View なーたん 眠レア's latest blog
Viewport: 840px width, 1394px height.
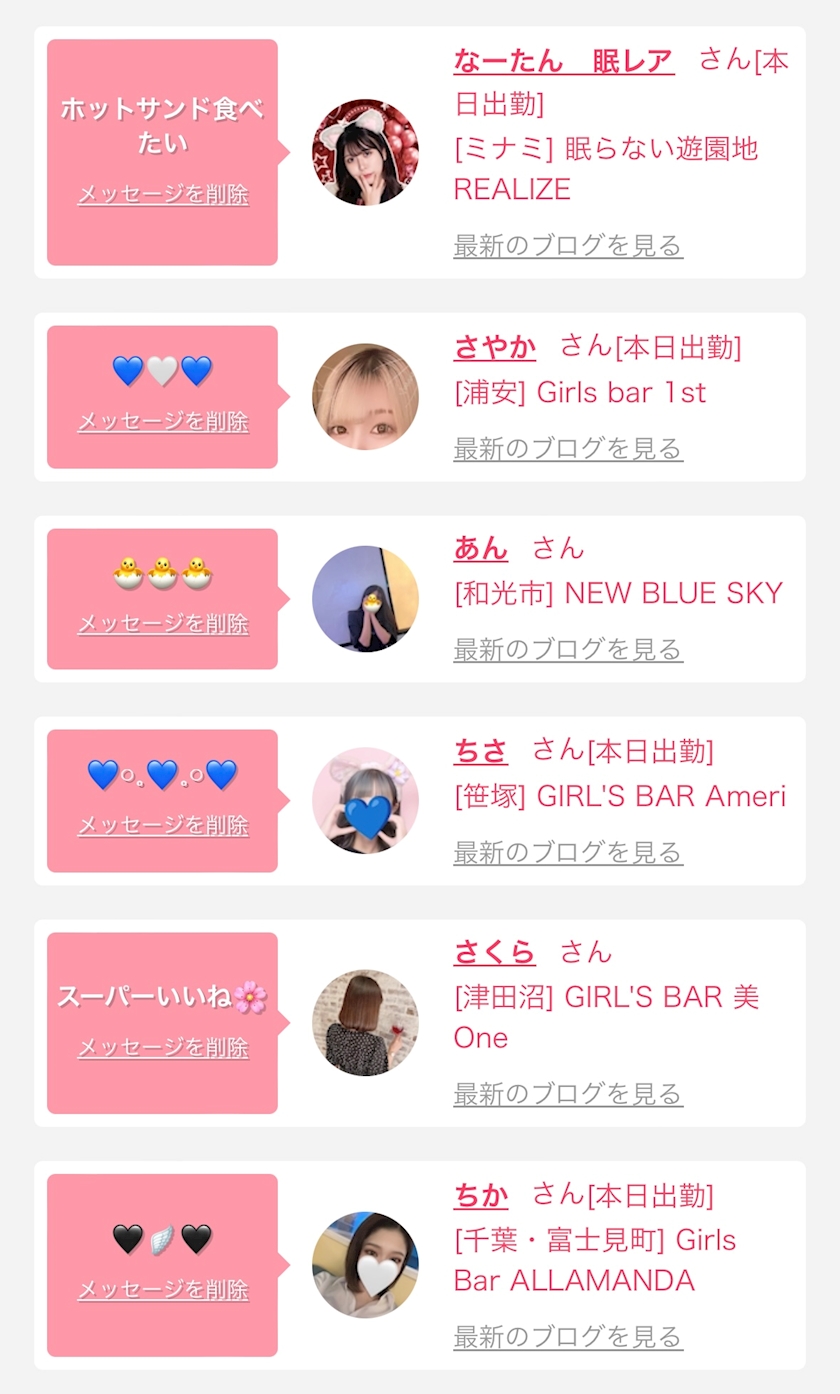(x=568, y=246)
